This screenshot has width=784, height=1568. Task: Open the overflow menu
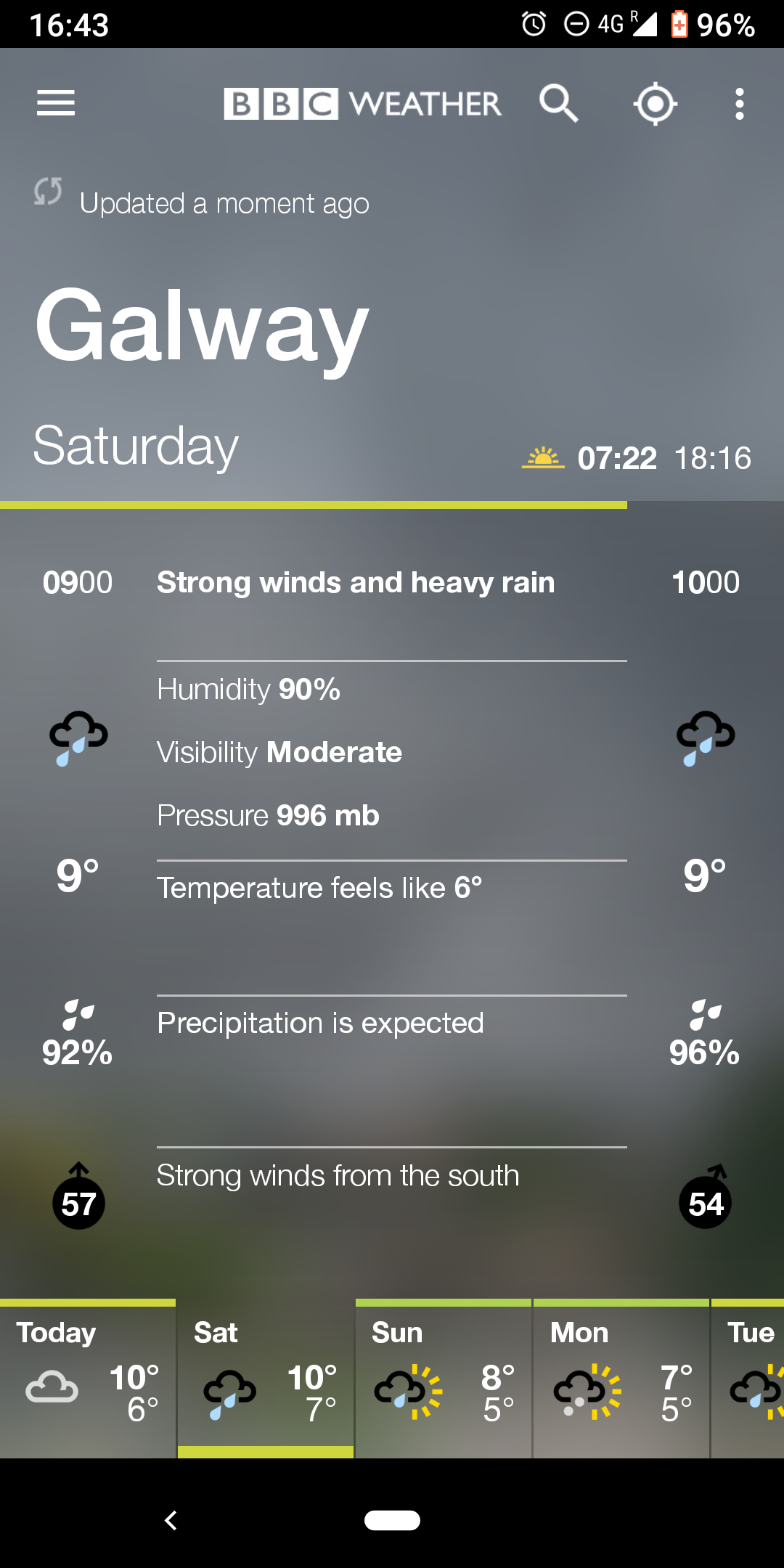click(739, 103)
